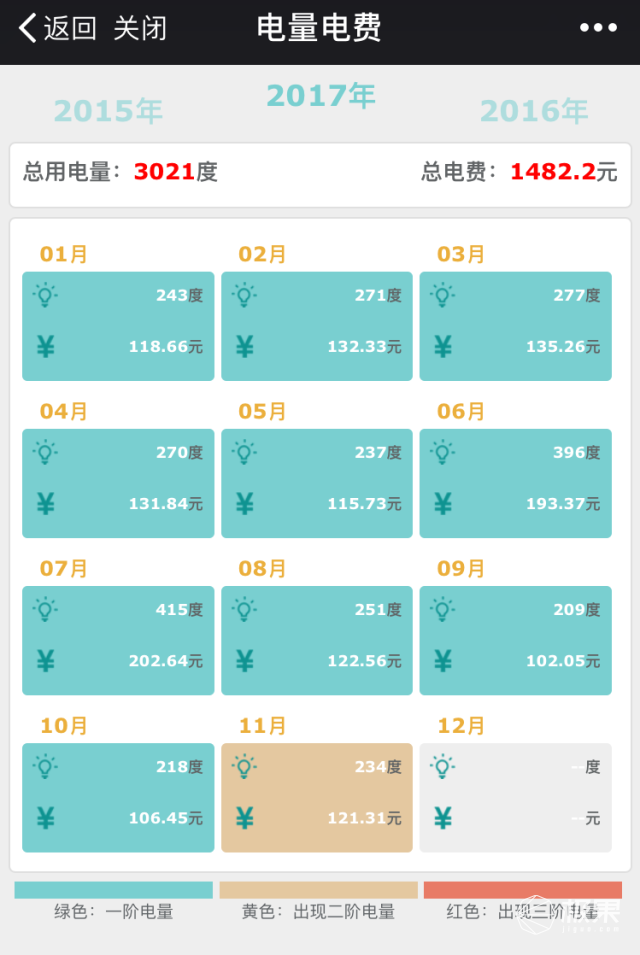Select the 2017年 tab
The height and width of the screenshot is (955, 640).
pyautogui.click(x=320, y=96)
